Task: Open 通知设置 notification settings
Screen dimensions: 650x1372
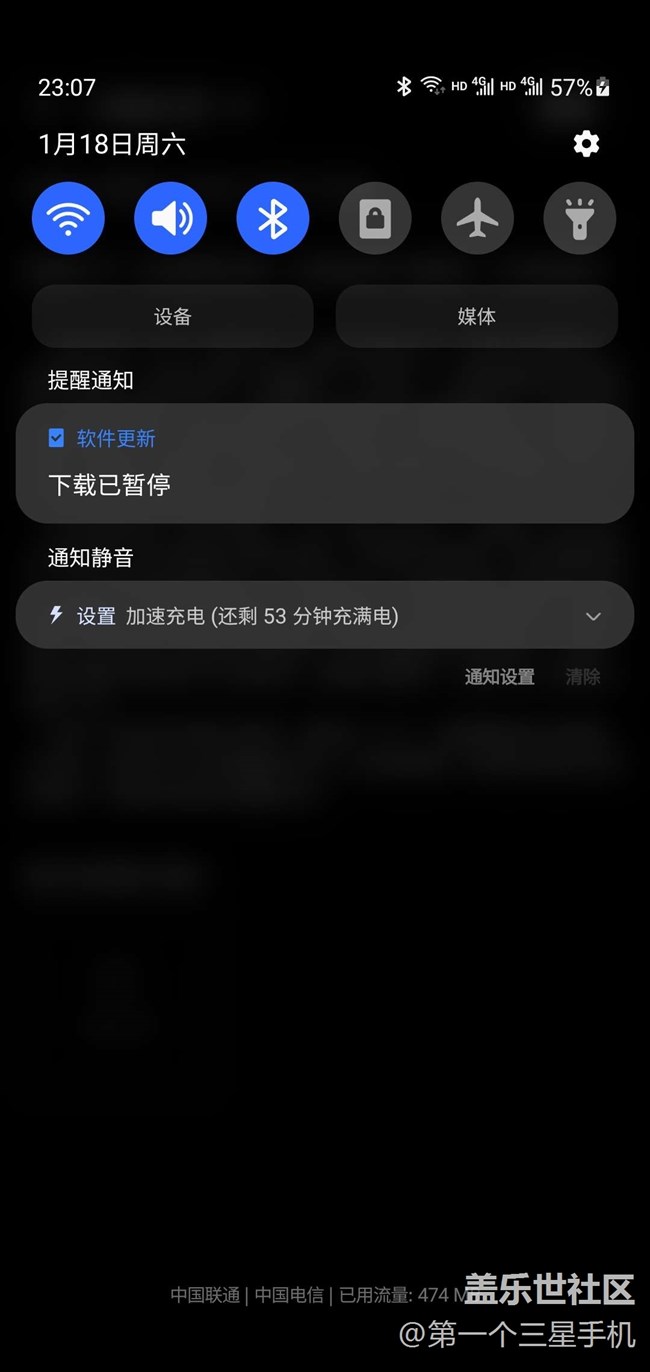Action: pyautogui.click(x=499, y=677)
